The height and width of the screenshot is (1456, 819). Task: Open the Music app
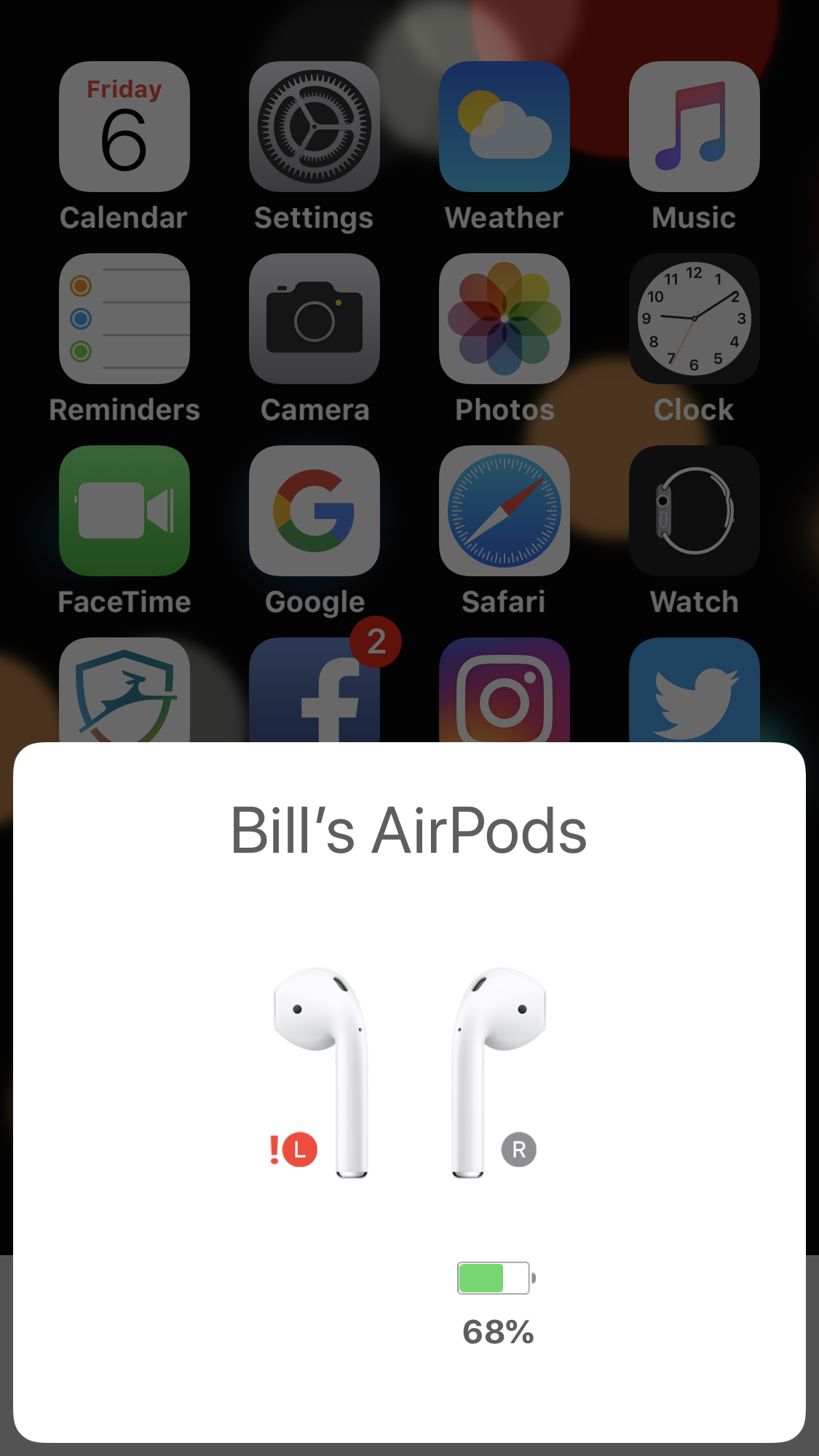tap(695, 127)
